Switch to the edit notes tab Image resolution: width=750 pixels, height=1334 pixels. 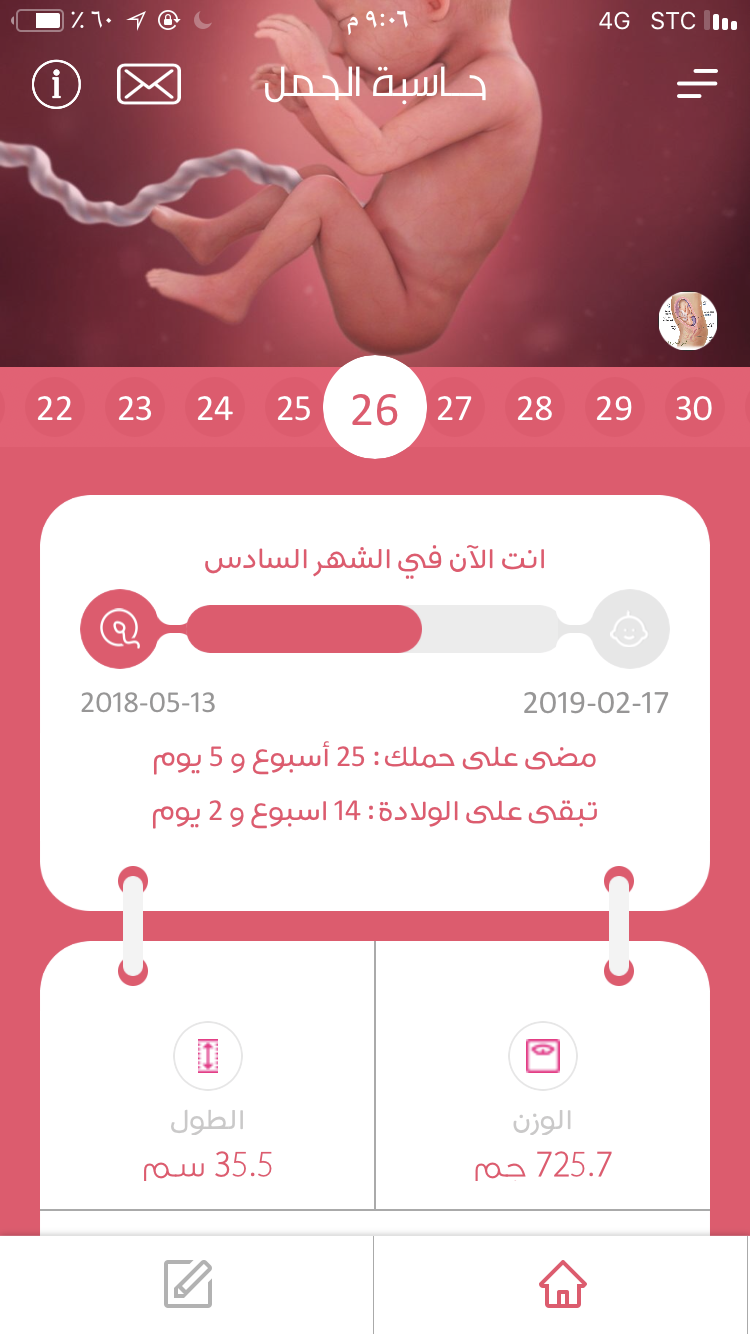coord(188,1284)
